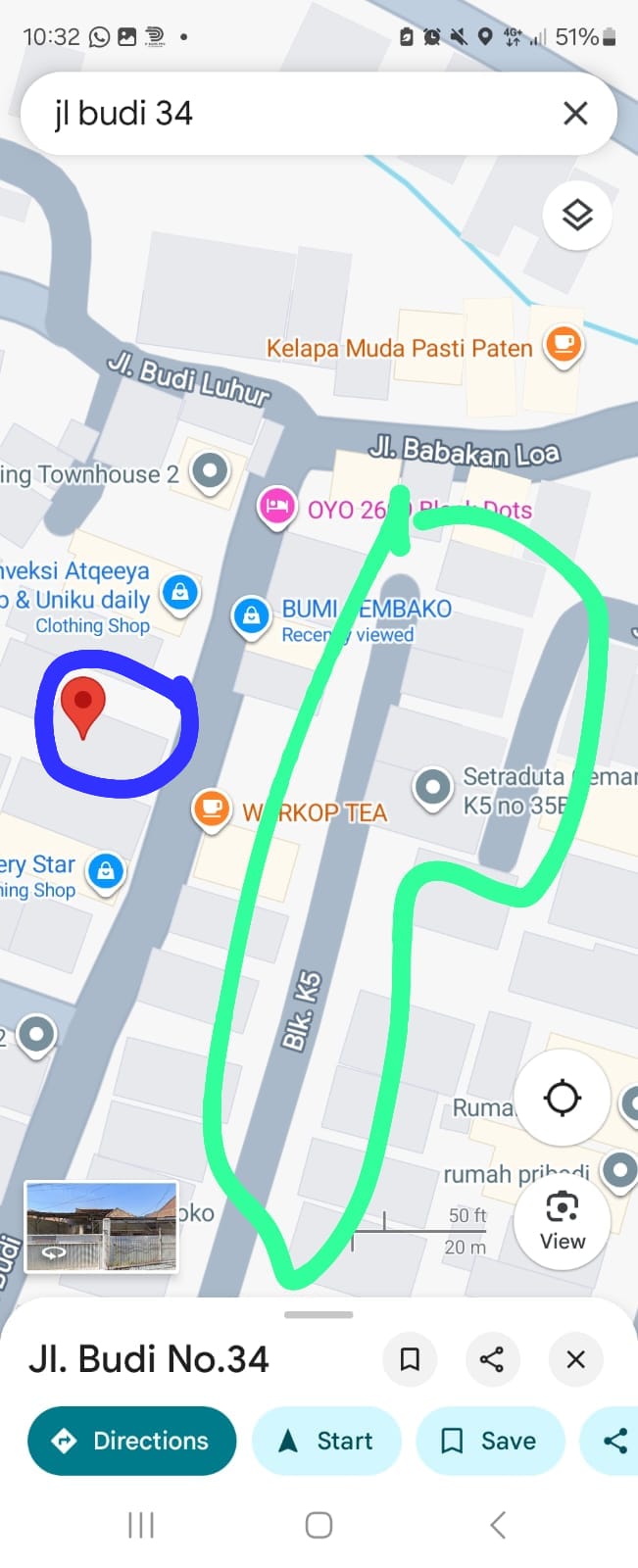Image resolution: width=638 pixels, height=1568 pixels.
Task: Bookmark Jl. Budi No.34 via header icon
Action: pyautogui.click(x=410, y=1359)
